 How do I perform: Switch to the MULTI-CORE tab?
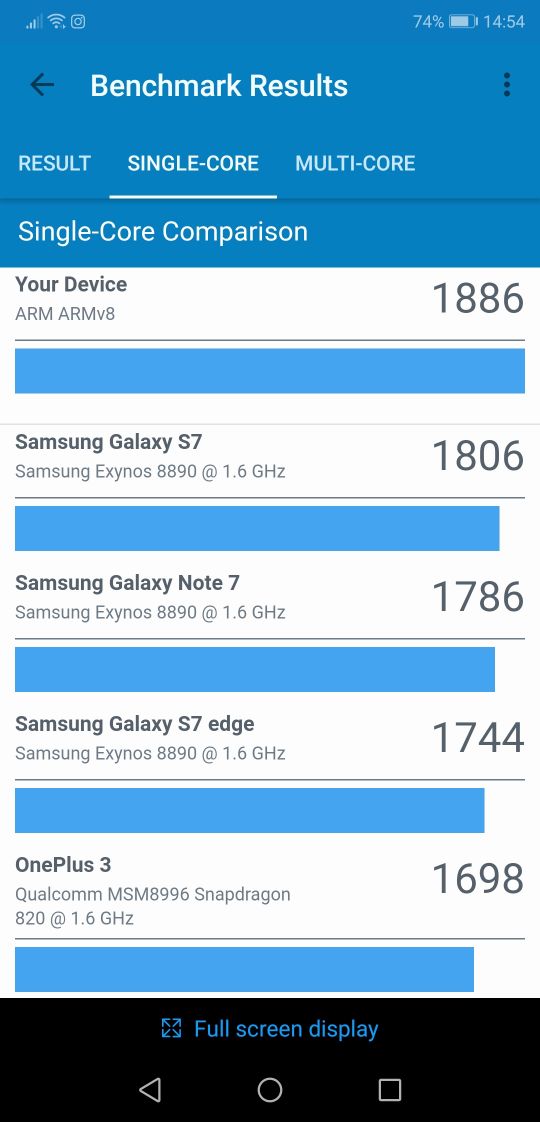[x=355, y=163]
